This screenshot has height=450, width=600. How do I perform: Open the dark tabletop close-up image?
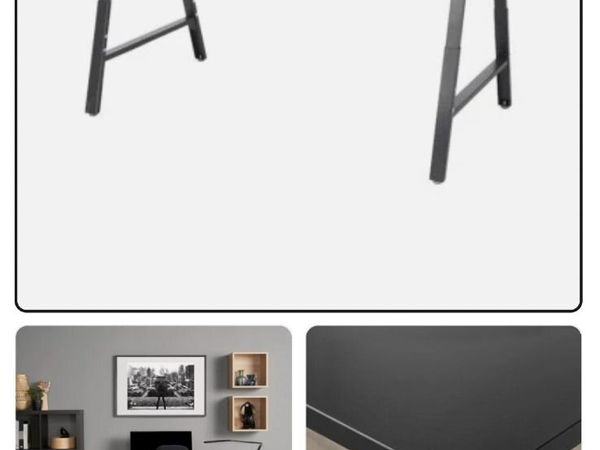[x=443, y=388]
